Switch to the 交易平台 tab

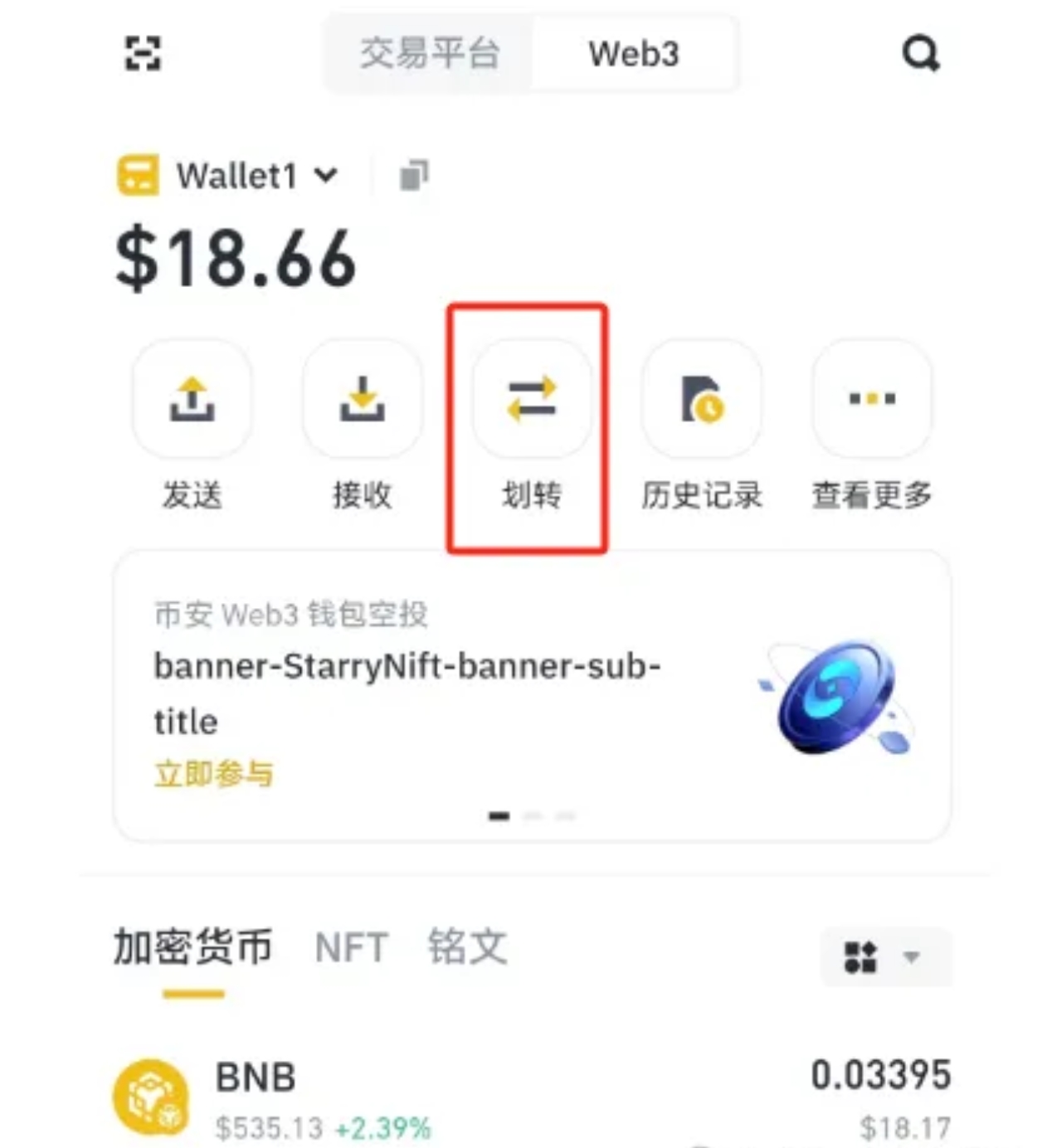429,54
